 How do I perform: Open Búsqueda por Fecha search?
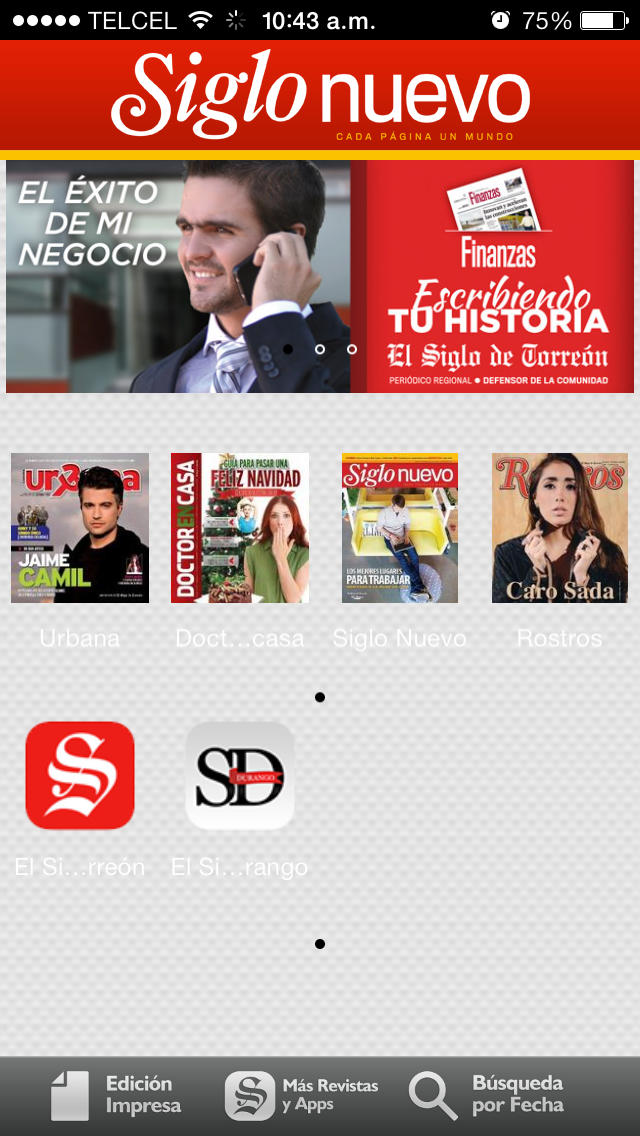click(486, 1095)
